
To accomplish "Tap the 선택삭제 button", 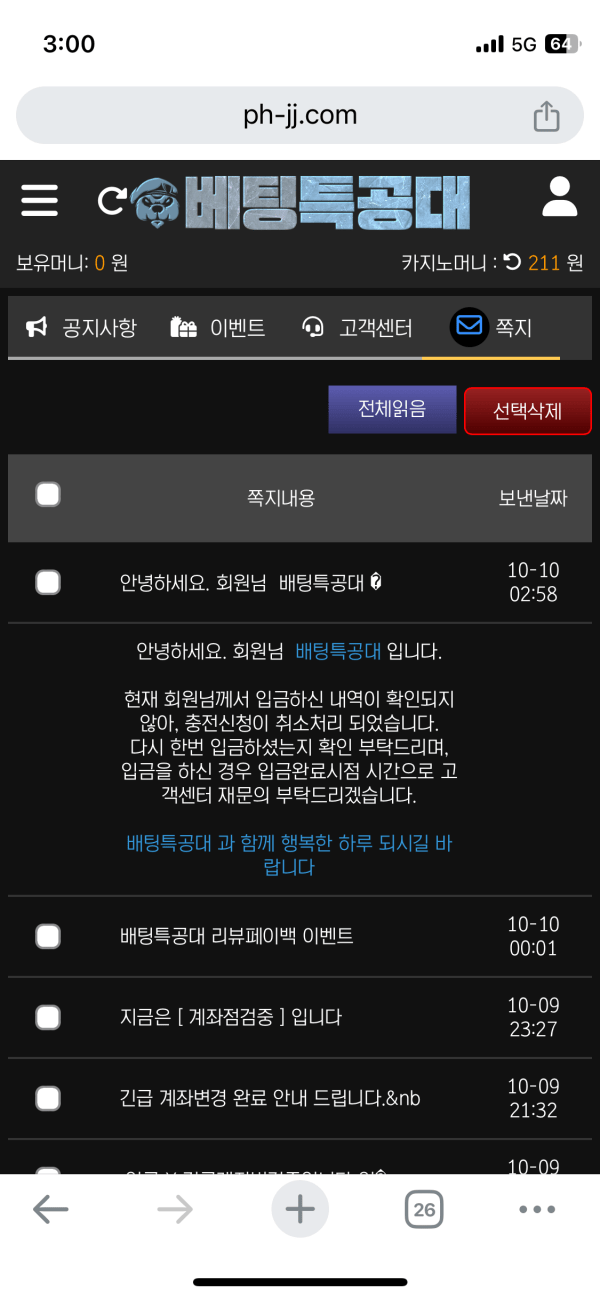I will pos(527,411).
